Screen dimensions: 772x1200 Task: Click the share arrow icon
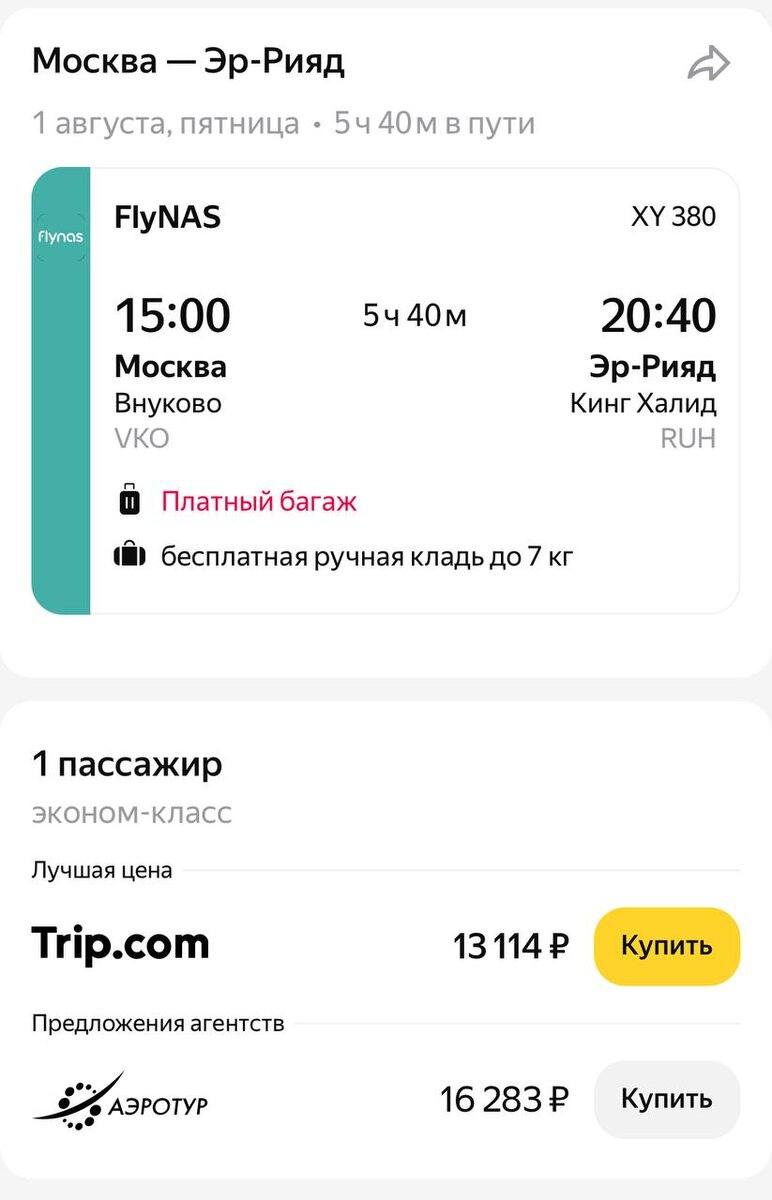(x=708, y=61)
